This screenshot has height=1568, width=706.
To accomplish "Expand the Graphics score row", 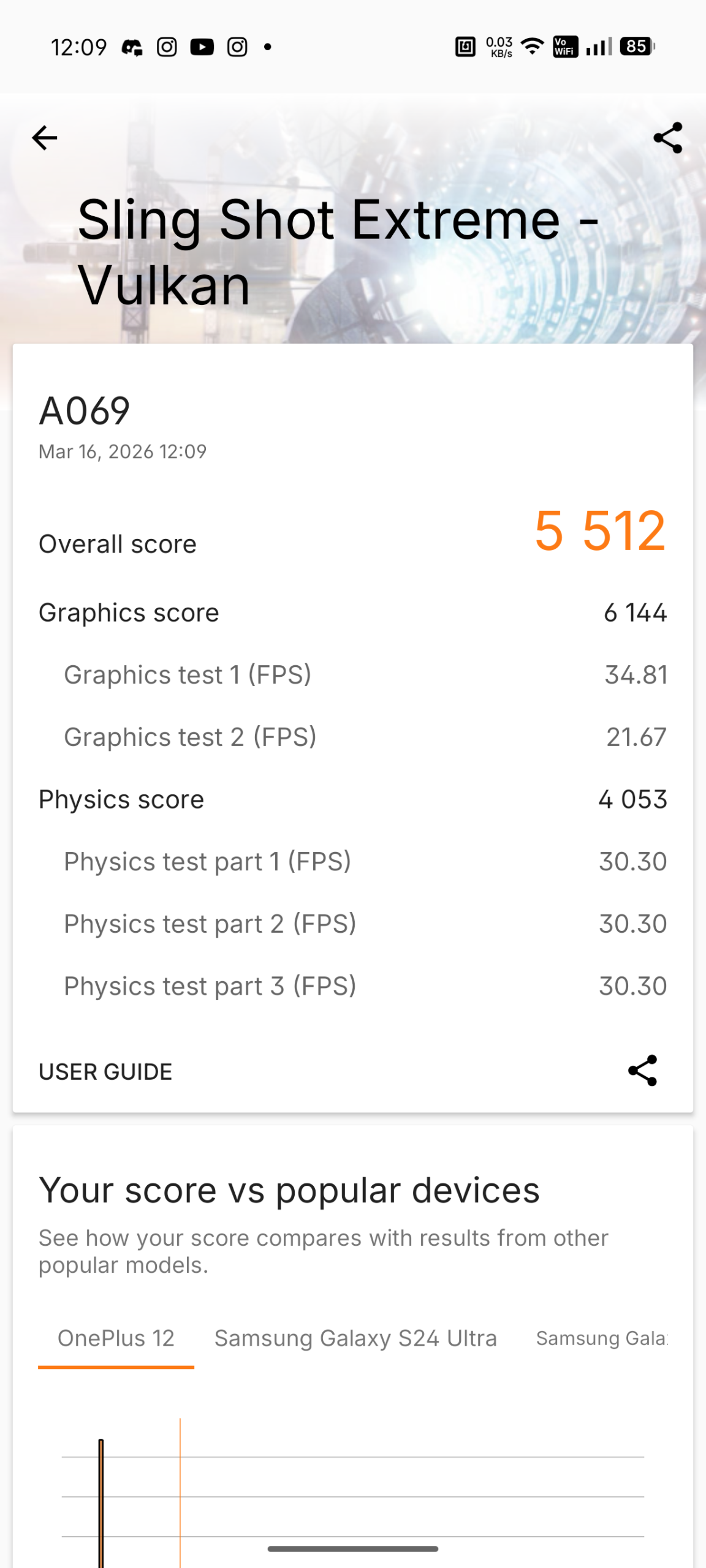I will (x=353, y=612).
